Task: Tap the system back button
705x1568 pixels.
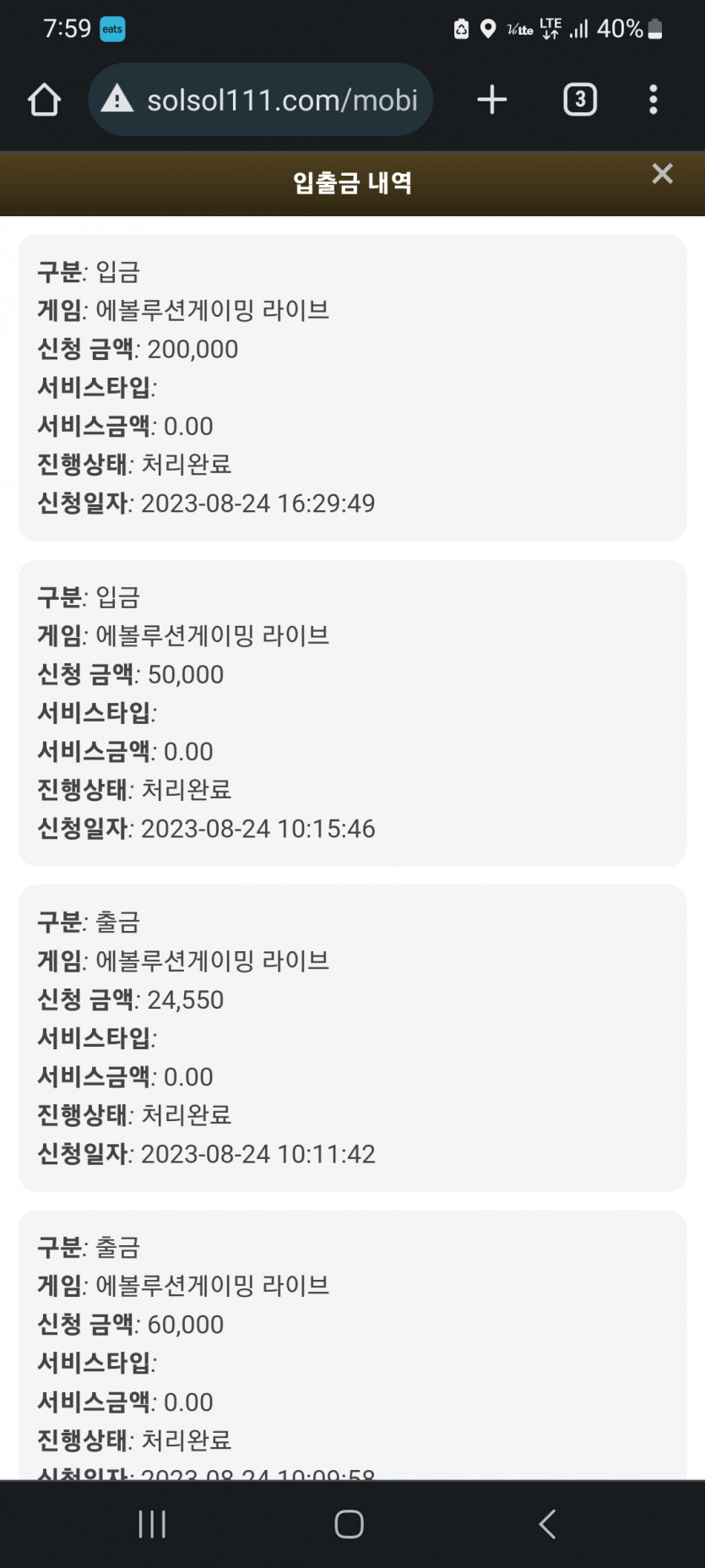Action: (547, 1524)
